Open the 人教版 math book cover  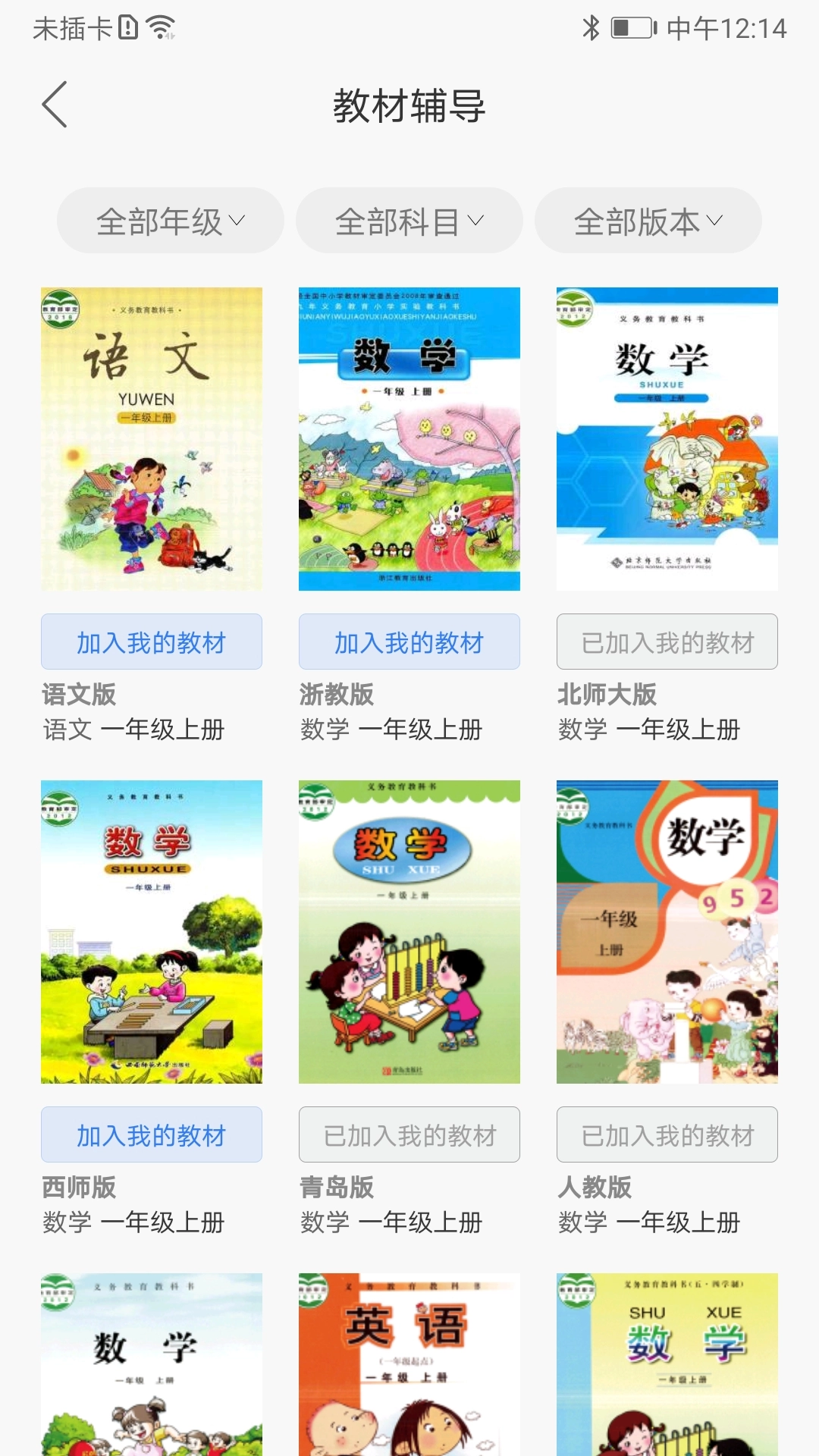[x=667, y=931]
